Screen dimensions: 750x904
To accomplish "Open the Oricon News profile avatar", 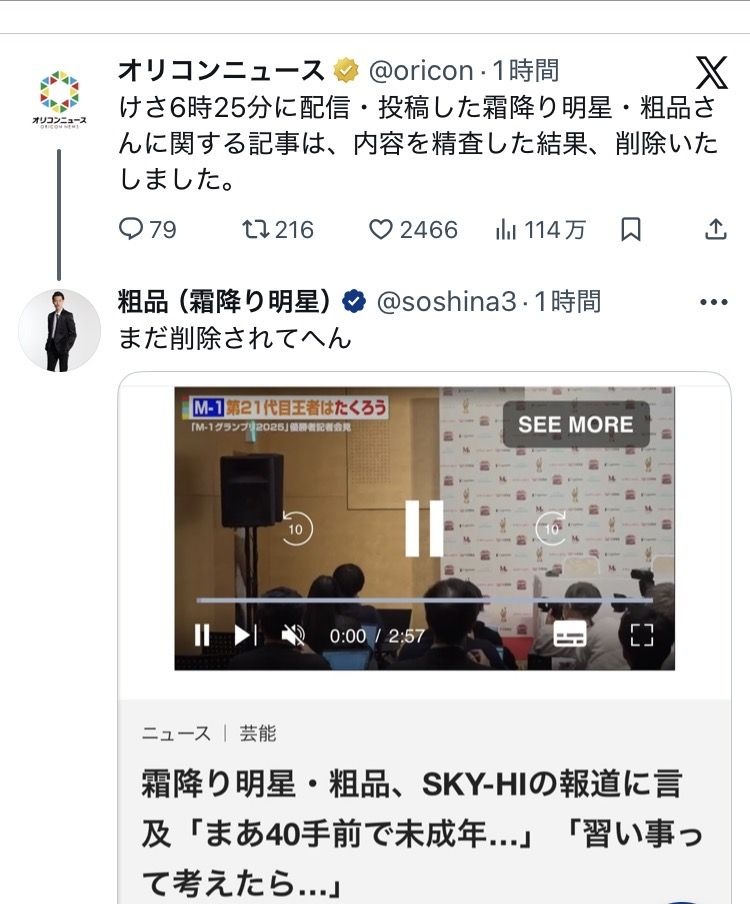I will tap(58, 97).
